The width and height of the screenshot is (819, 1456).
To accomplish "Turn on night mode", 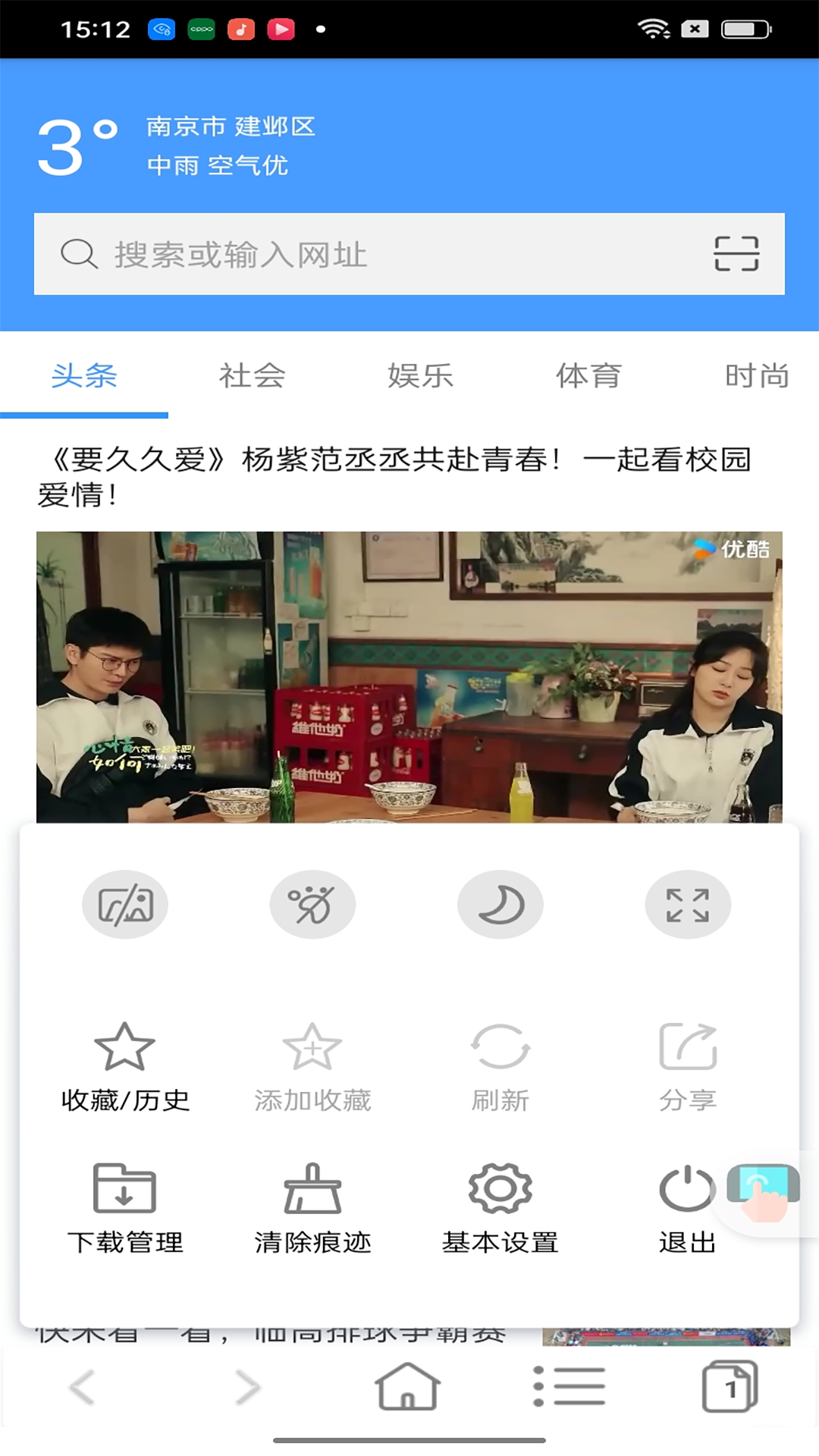I will [500, 904].
